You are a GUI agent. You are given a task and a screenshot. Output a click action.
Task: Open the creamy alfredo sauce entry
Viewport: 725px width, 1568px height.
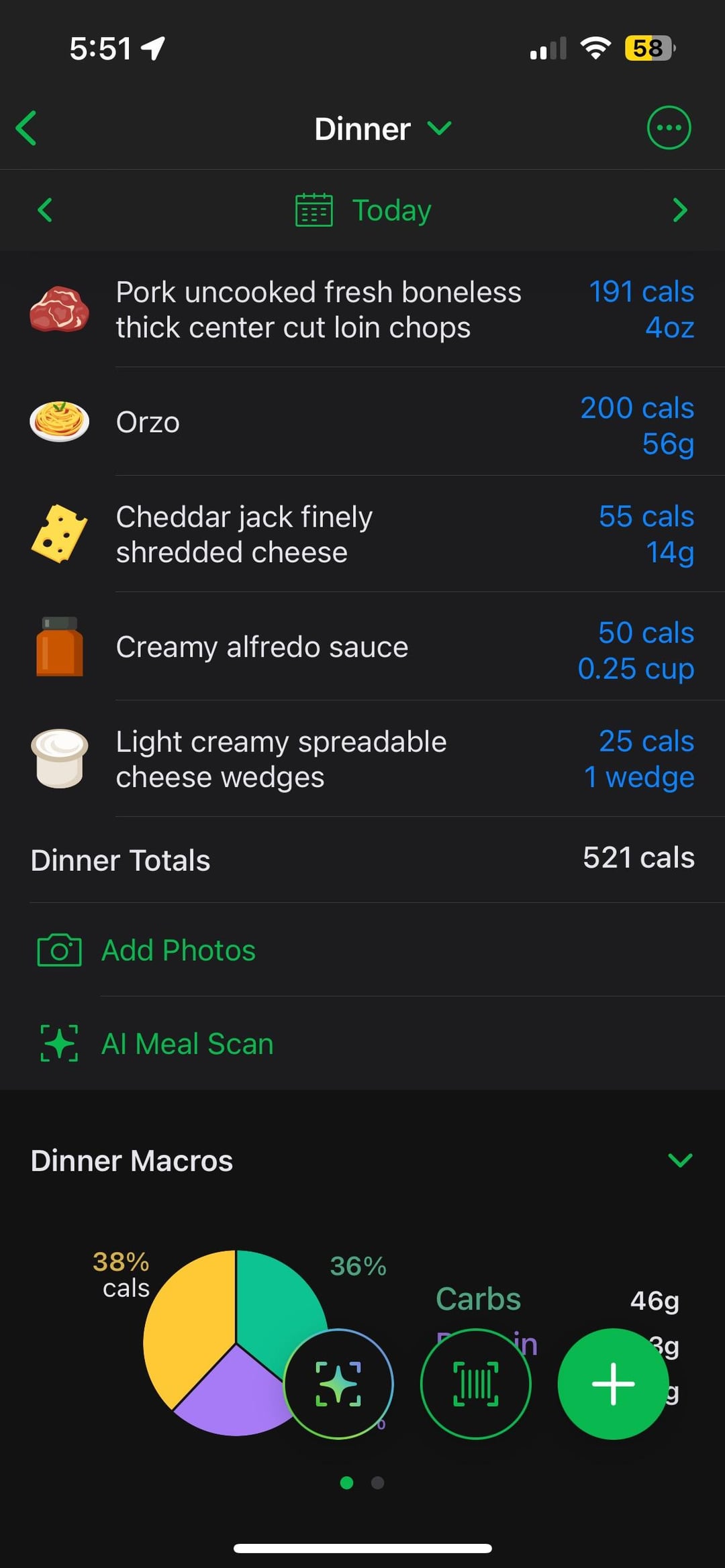pos(362,647)
